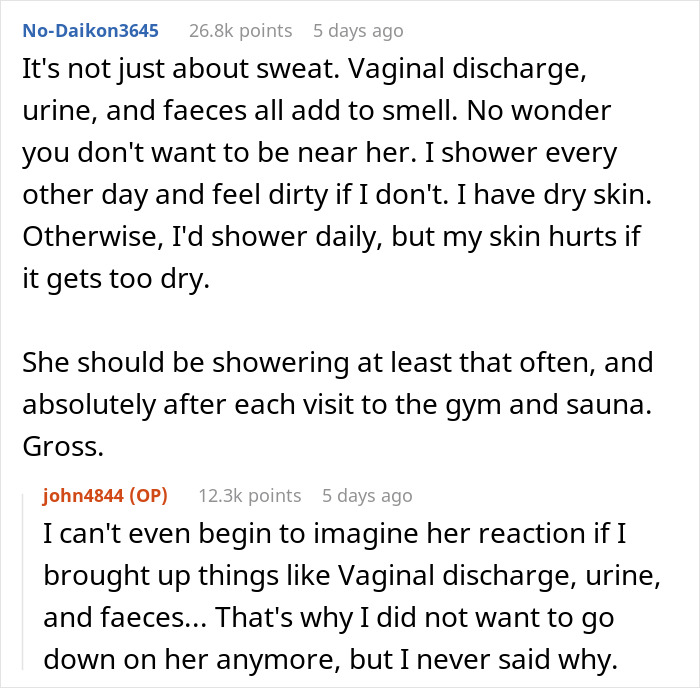The image size is (700, 688).
Task: Open No-Daikon3645's profile
Action: coord(90,31)
